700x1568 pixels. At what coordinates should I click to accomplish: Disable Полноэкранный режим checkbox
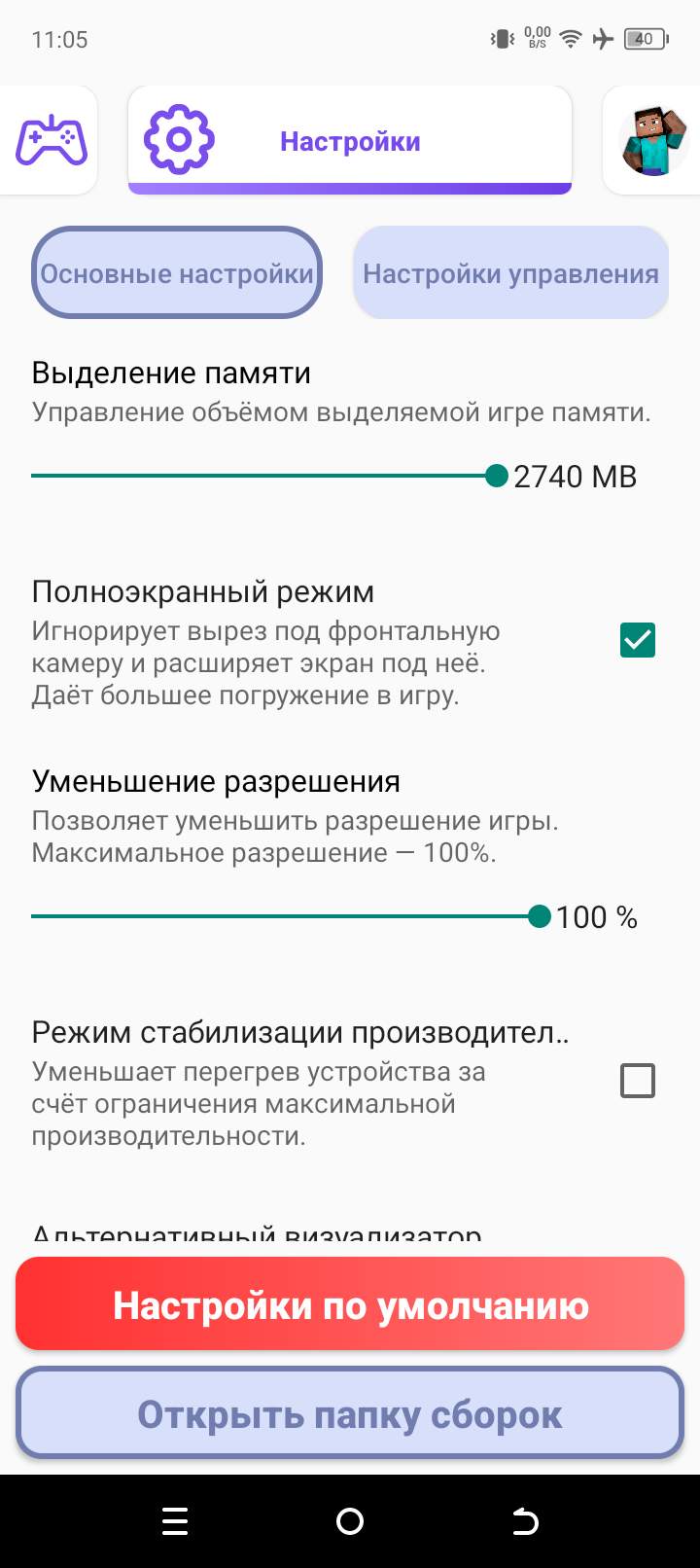point(638,640)
